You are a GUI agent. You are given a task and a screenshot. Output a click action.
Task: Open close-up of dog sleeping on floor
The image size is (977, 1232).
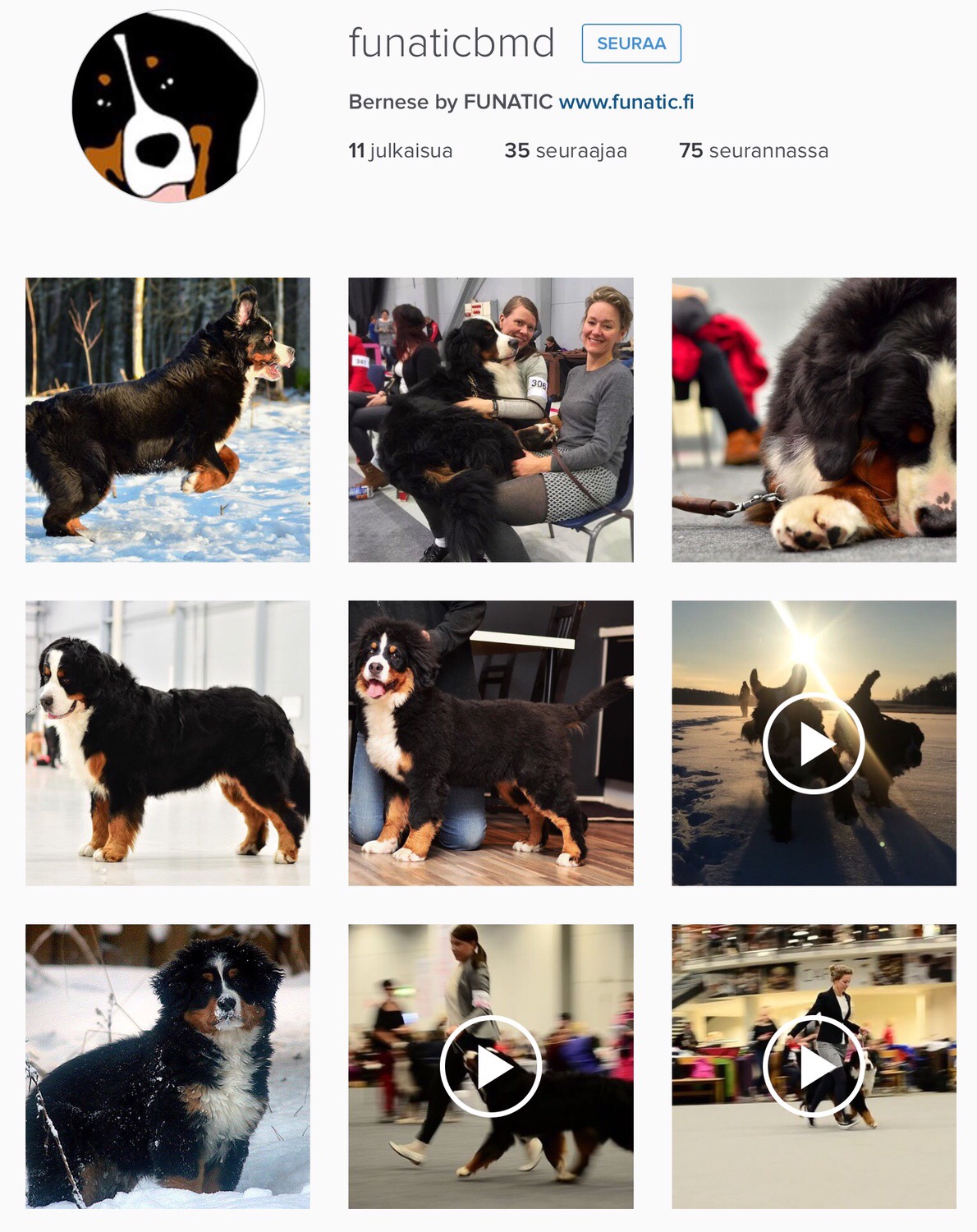point(814,420)
